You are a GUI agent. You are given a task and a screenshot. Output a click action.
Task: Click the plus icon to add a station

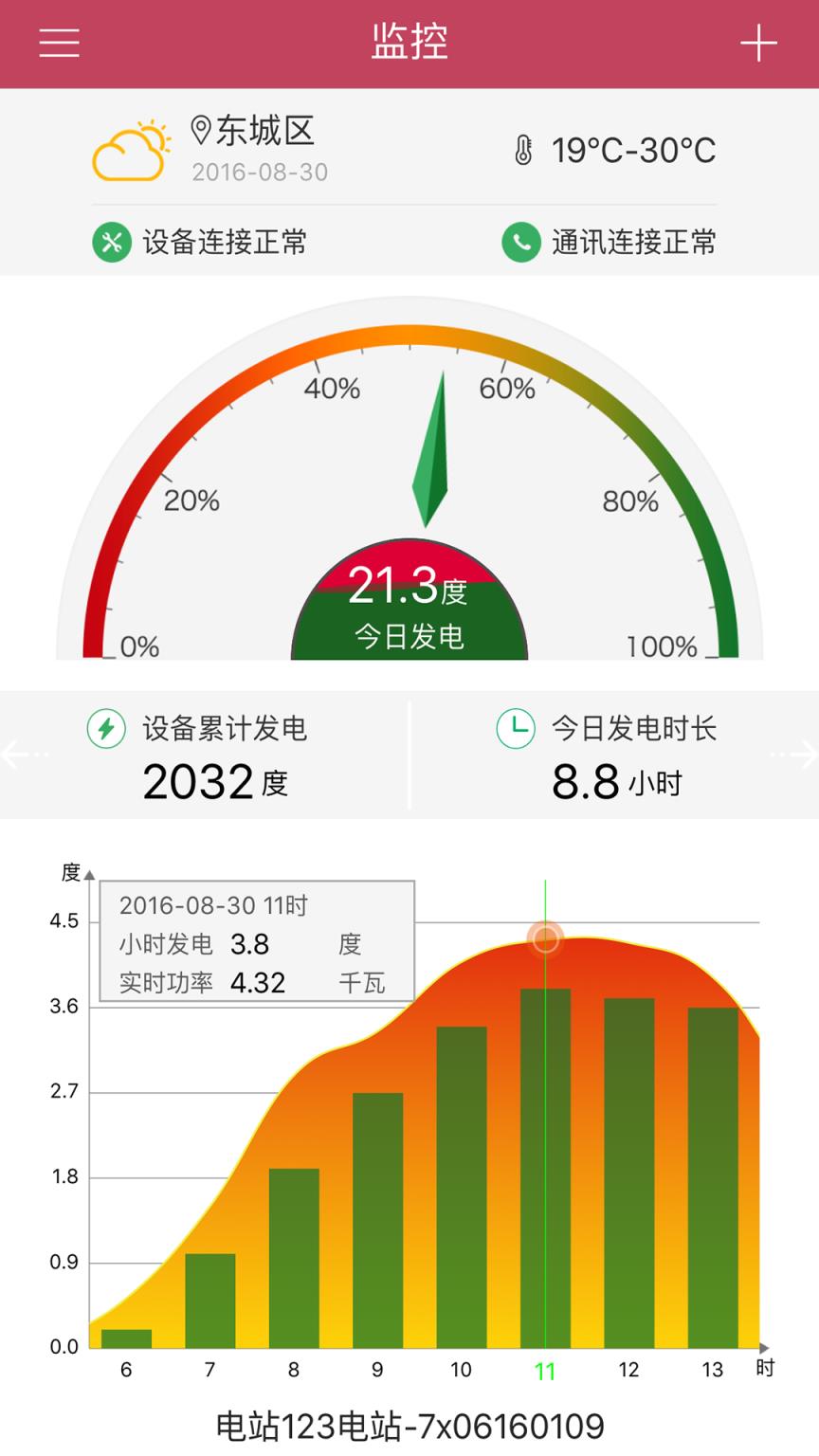coord(760,44)
